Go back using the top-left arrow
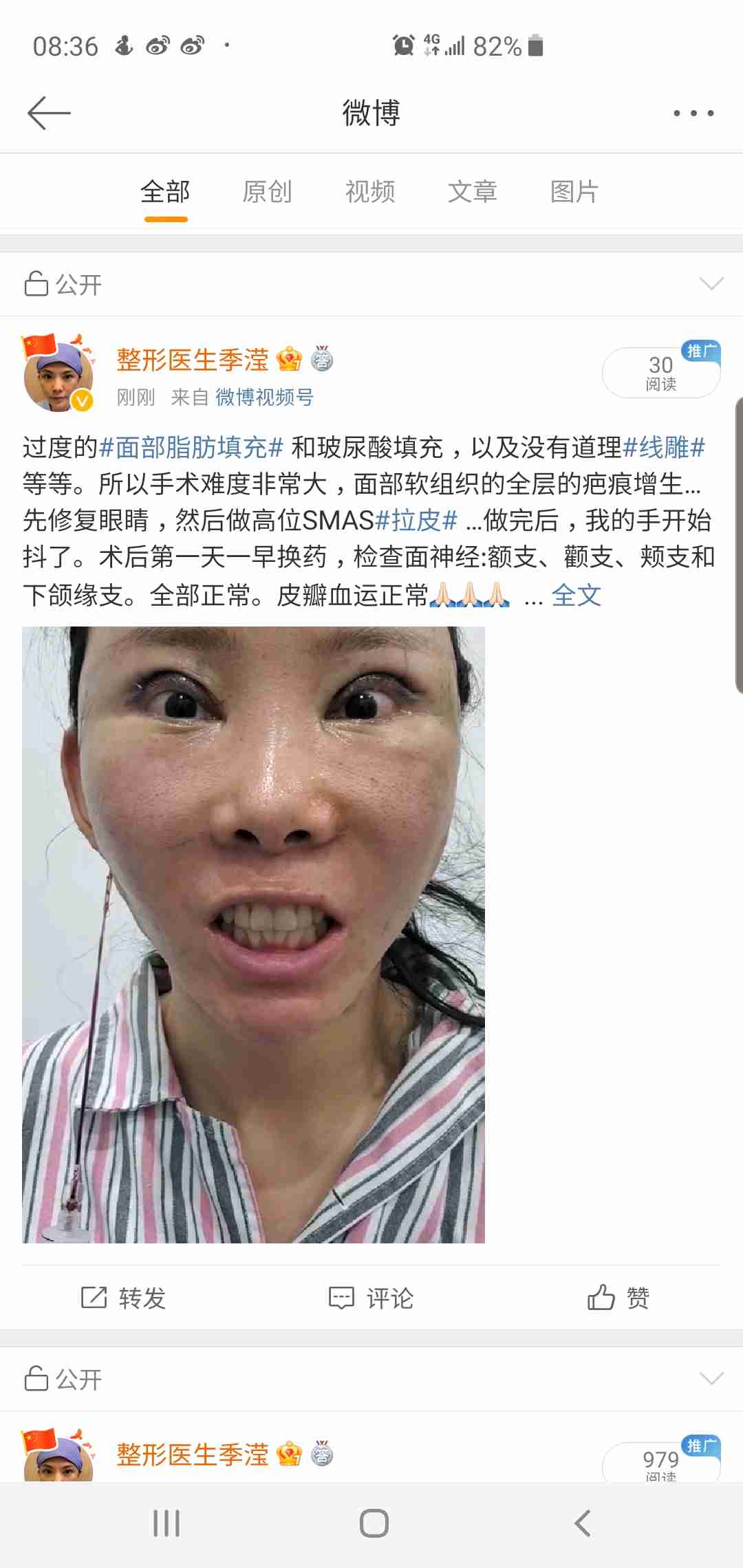Image resolution: width=743 pixels, height=1568 pixels. (49, 113)
